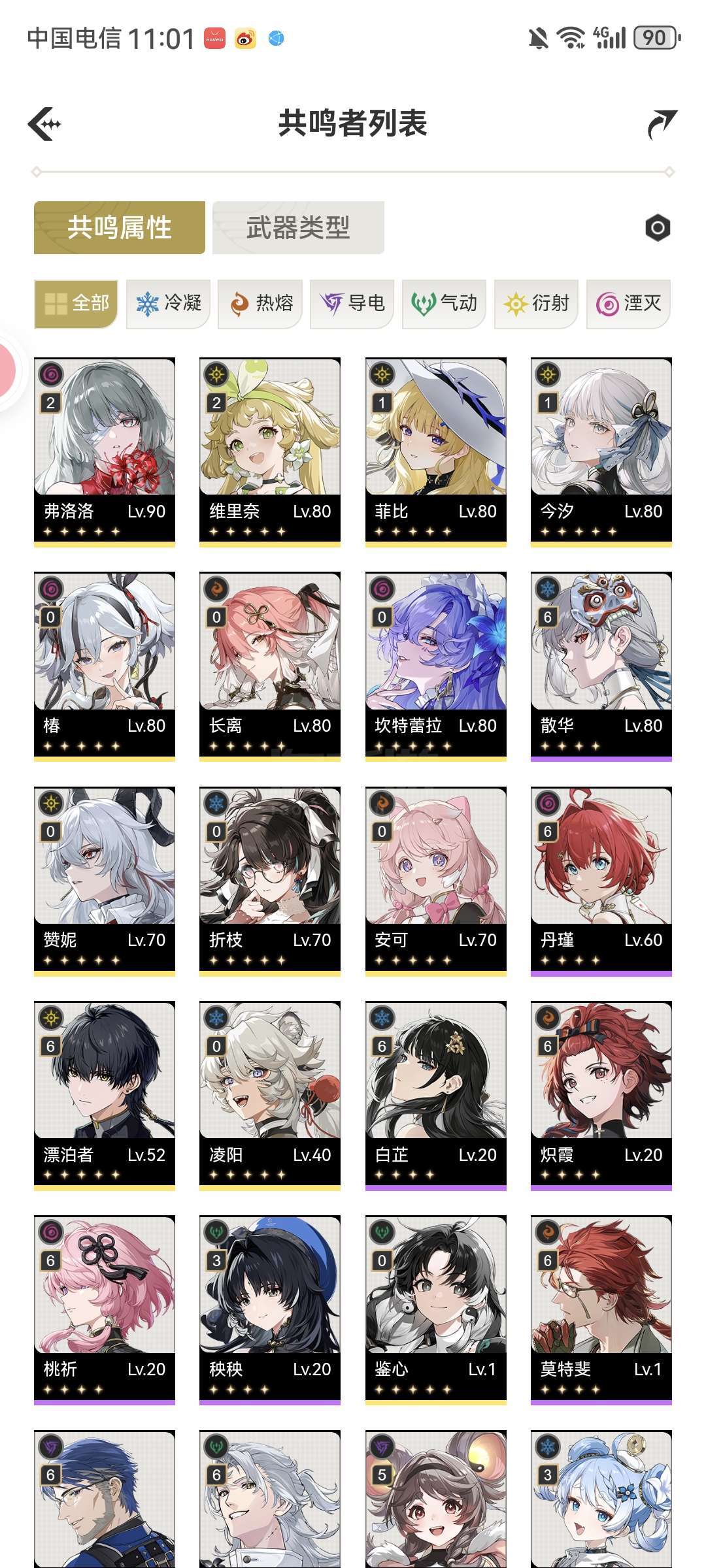Image resolution: width=706 pixels, height=1568 pixels.
Task: Filter by 气动 attribute
Action: (444, 304)
